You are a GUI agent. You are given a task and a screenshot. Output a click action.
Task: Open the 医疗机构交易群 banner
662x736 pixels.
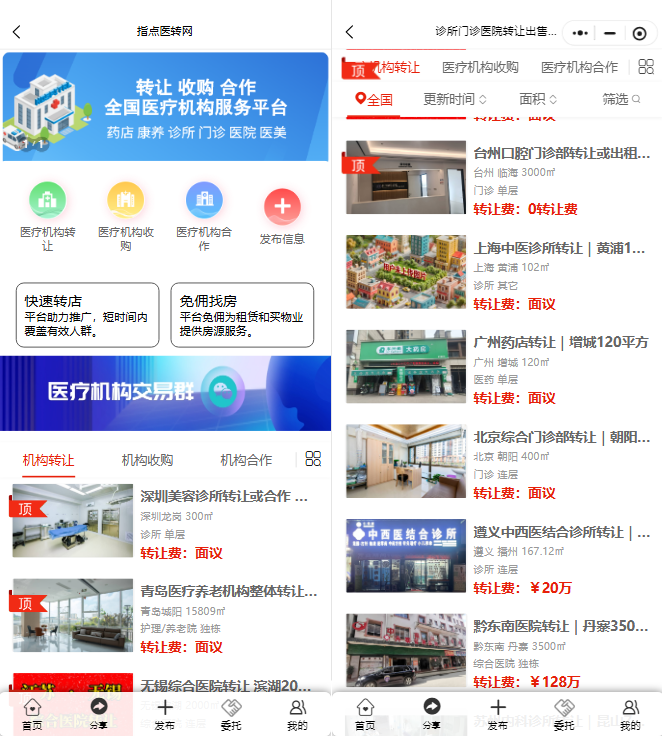(165, 392)
